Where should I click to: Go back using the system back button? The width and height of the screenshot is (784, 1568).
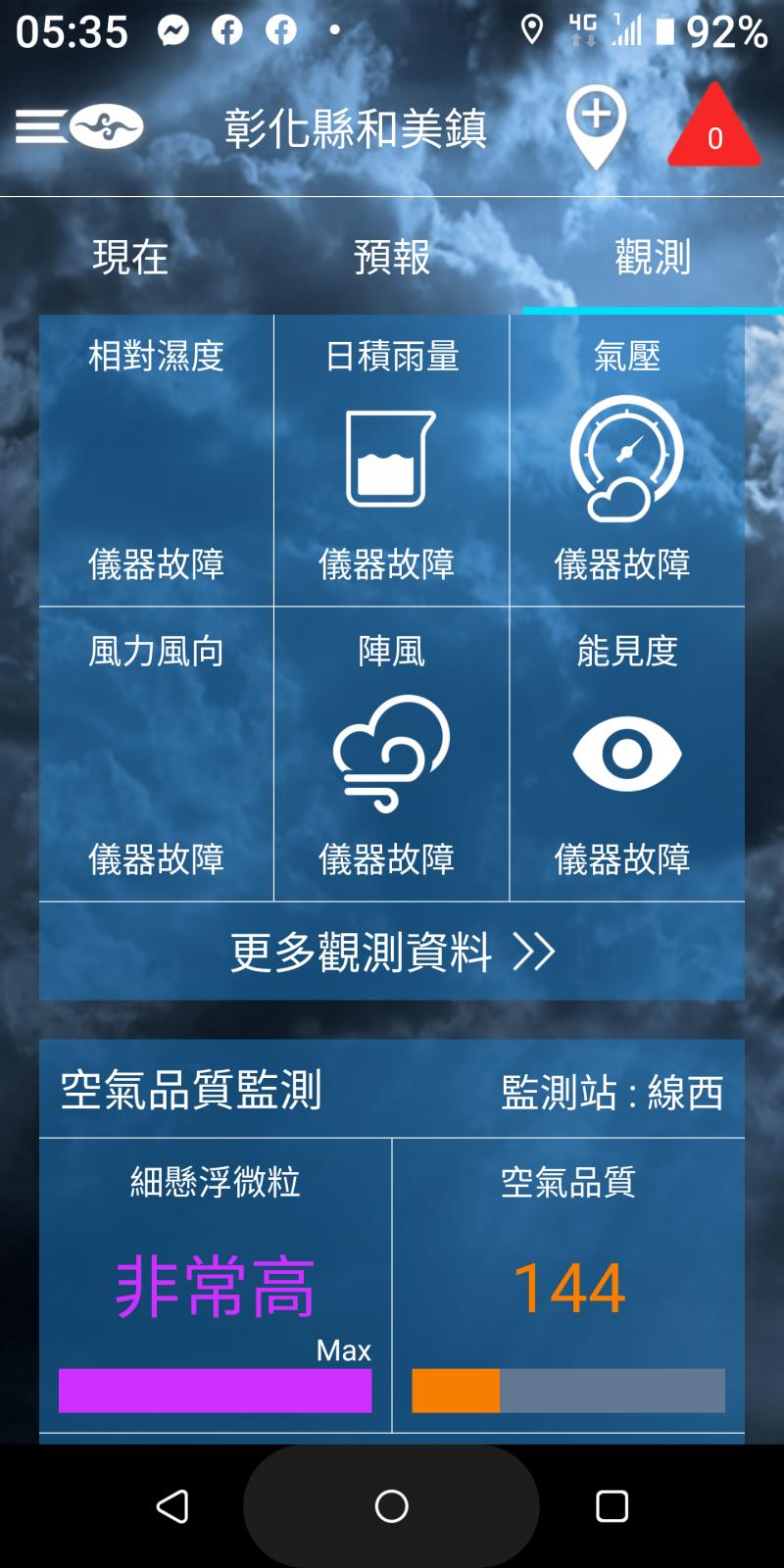point(172,1505)
